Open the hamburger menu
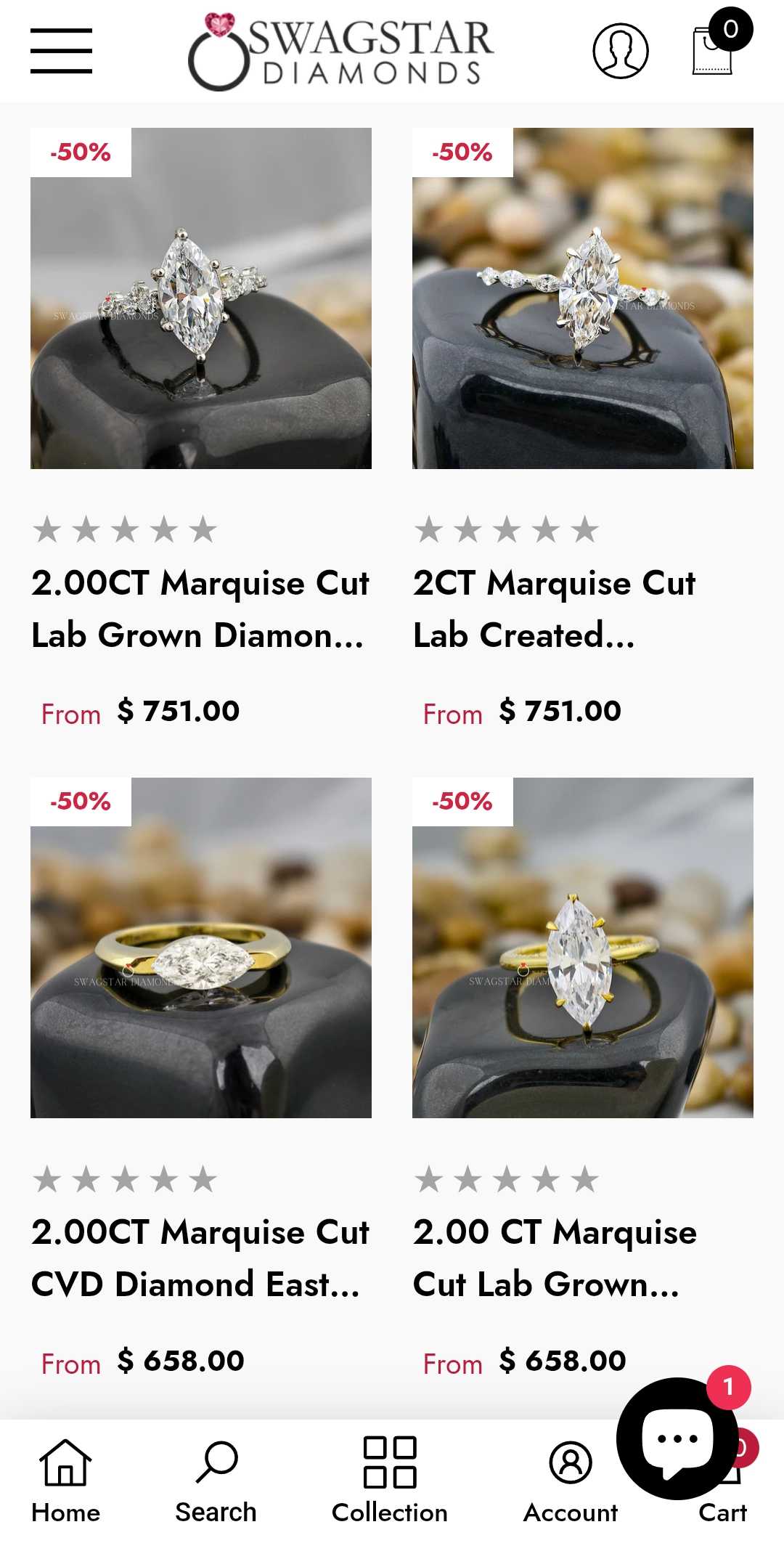The height and width of the screenshot is (1543, 784). tap(61, 51)
